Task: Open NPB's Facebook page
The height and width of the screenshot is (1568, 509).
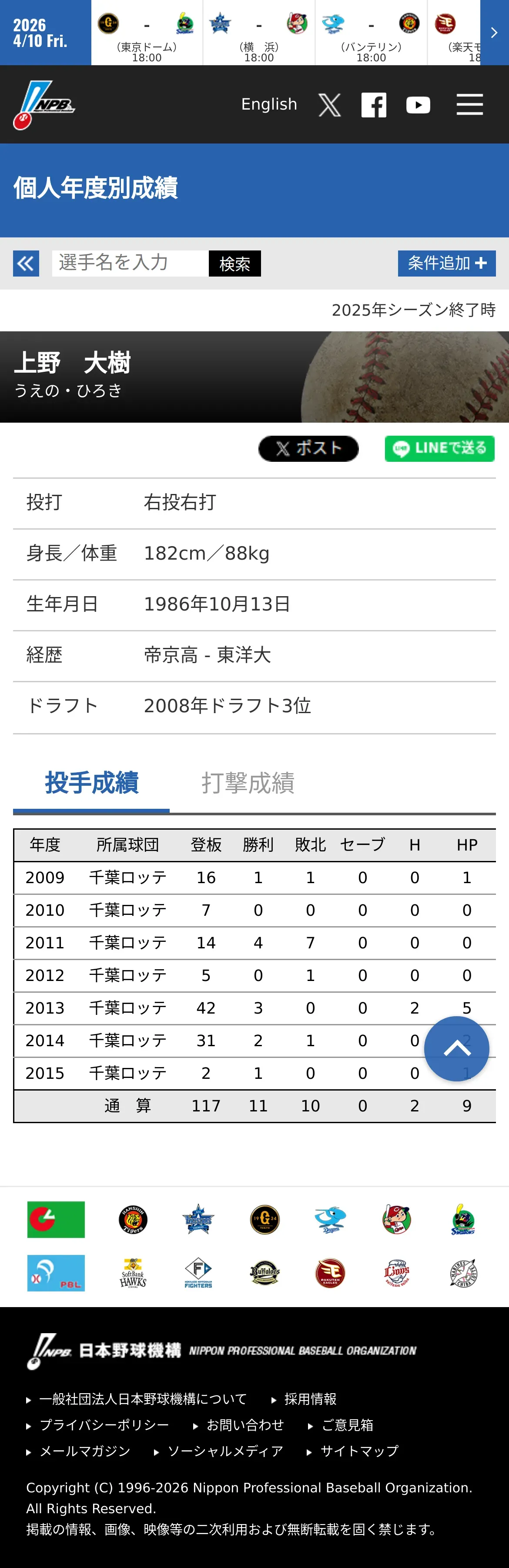Action: (x=374, y=105)
